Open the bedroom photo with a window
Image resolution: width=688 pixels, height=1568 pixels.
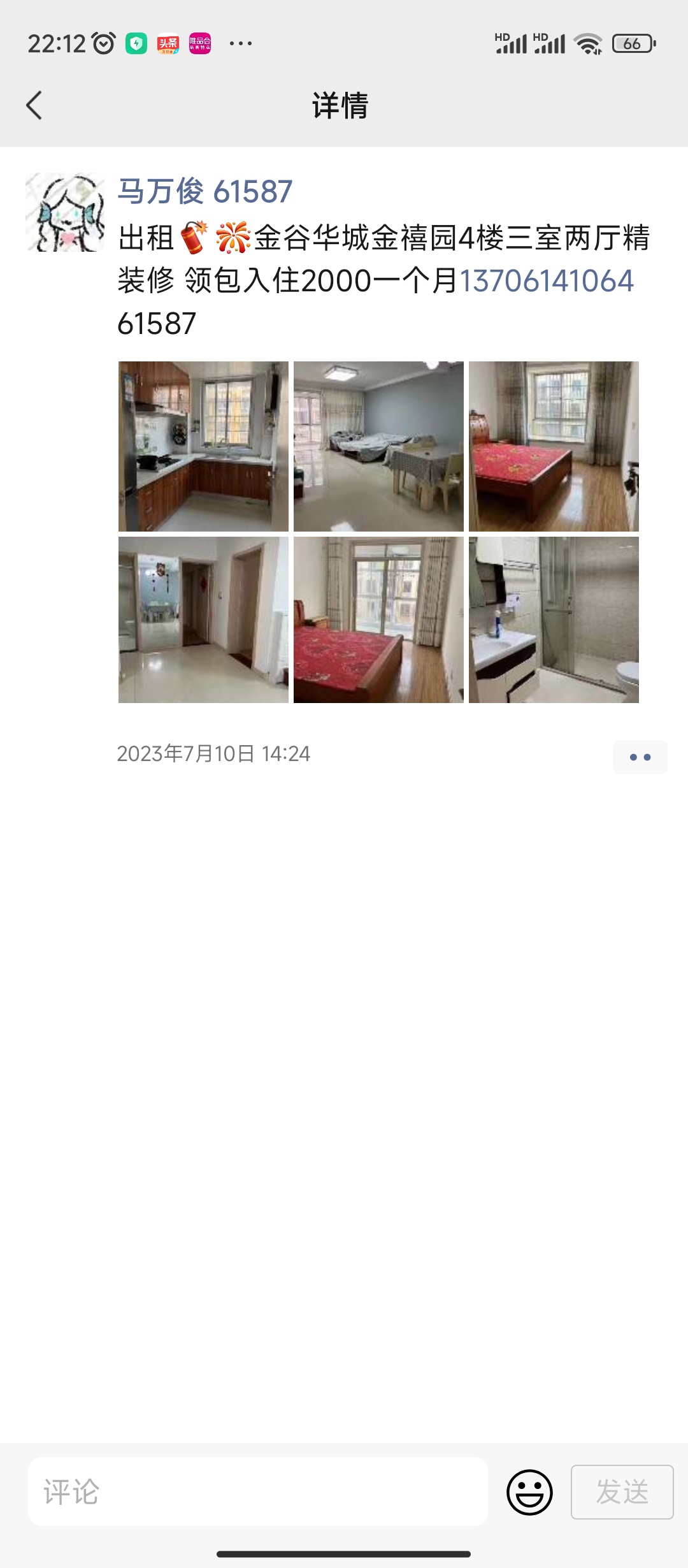[x=554, y=446]
